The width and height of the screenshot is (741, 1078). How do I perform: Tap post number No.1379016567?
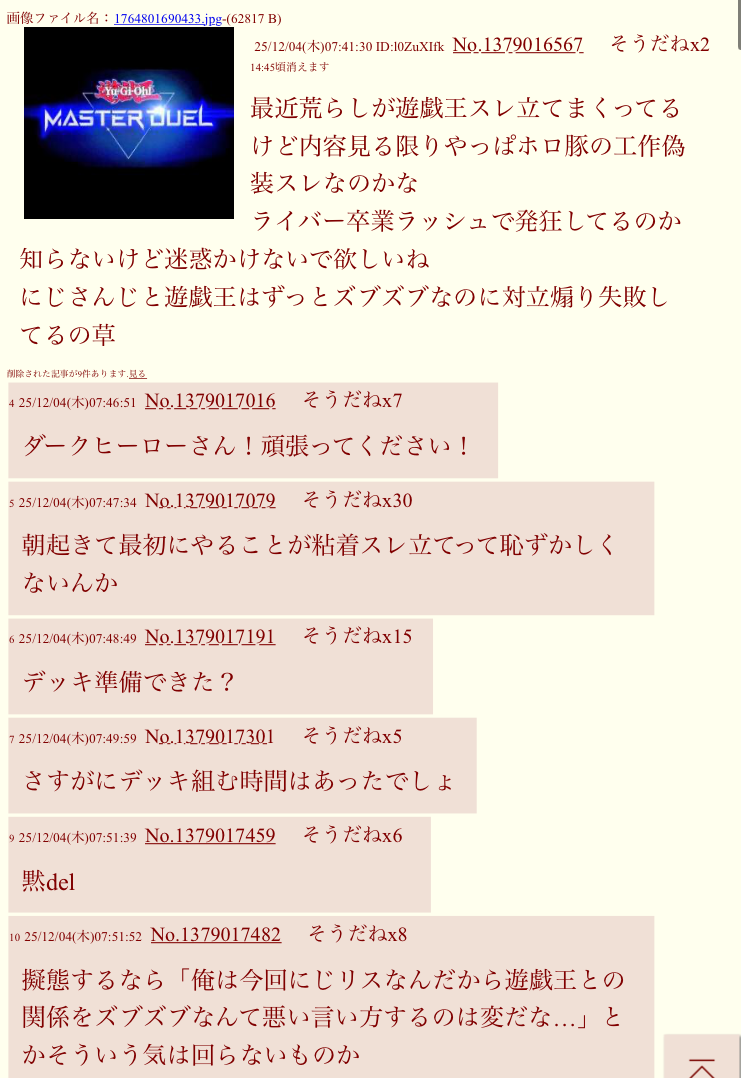coord(517,45)
